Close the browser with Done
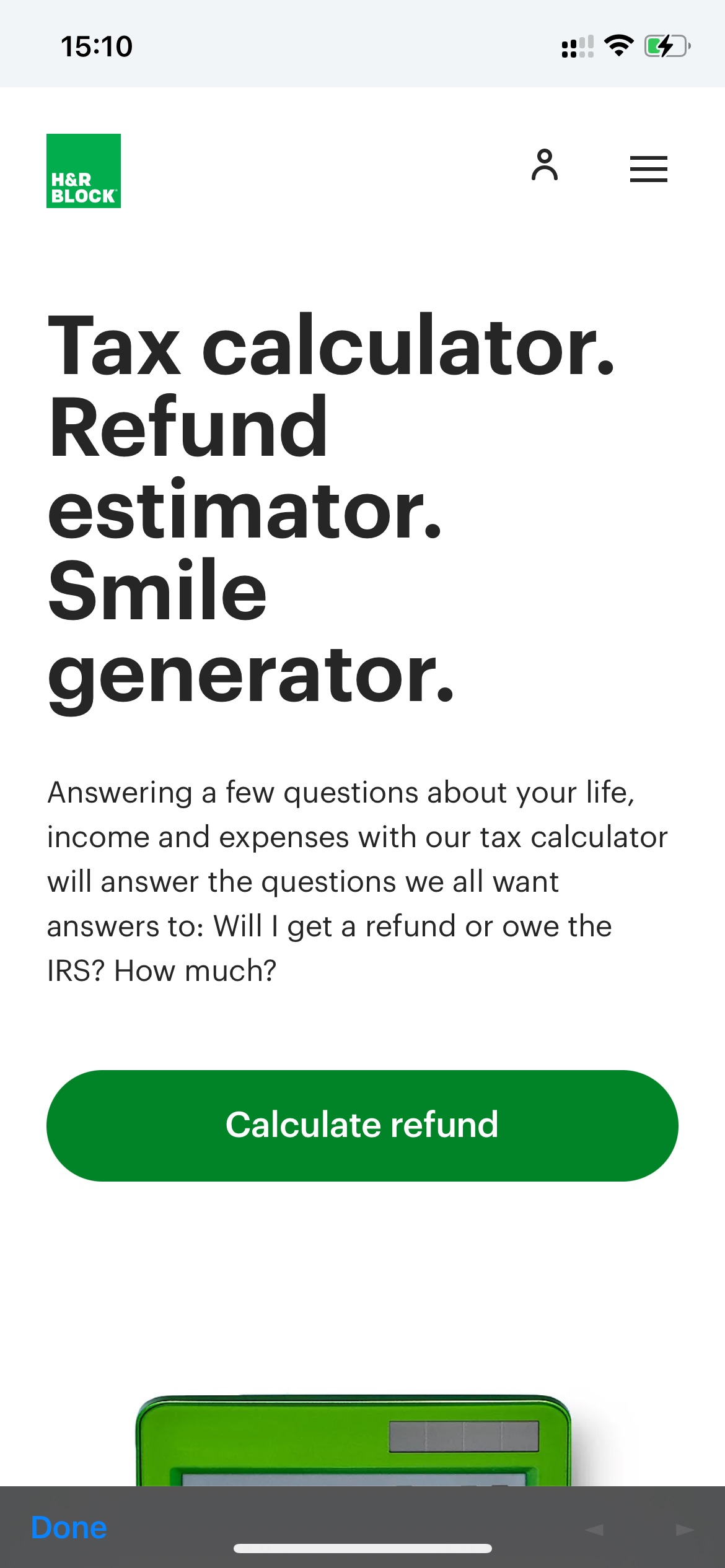The image size is (725, 1568). (x=69, y=1527)
